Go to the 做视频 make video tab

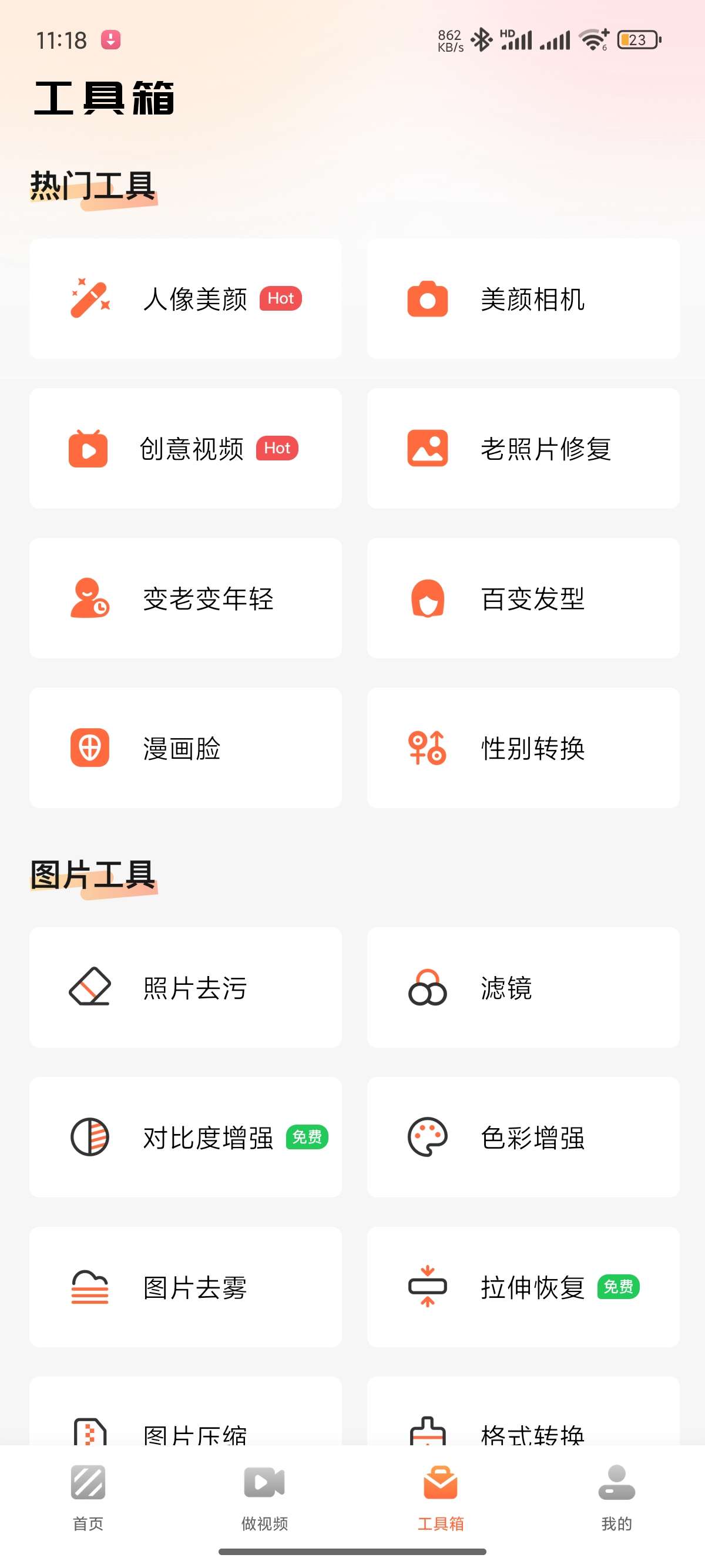[x=264, y=1498]
